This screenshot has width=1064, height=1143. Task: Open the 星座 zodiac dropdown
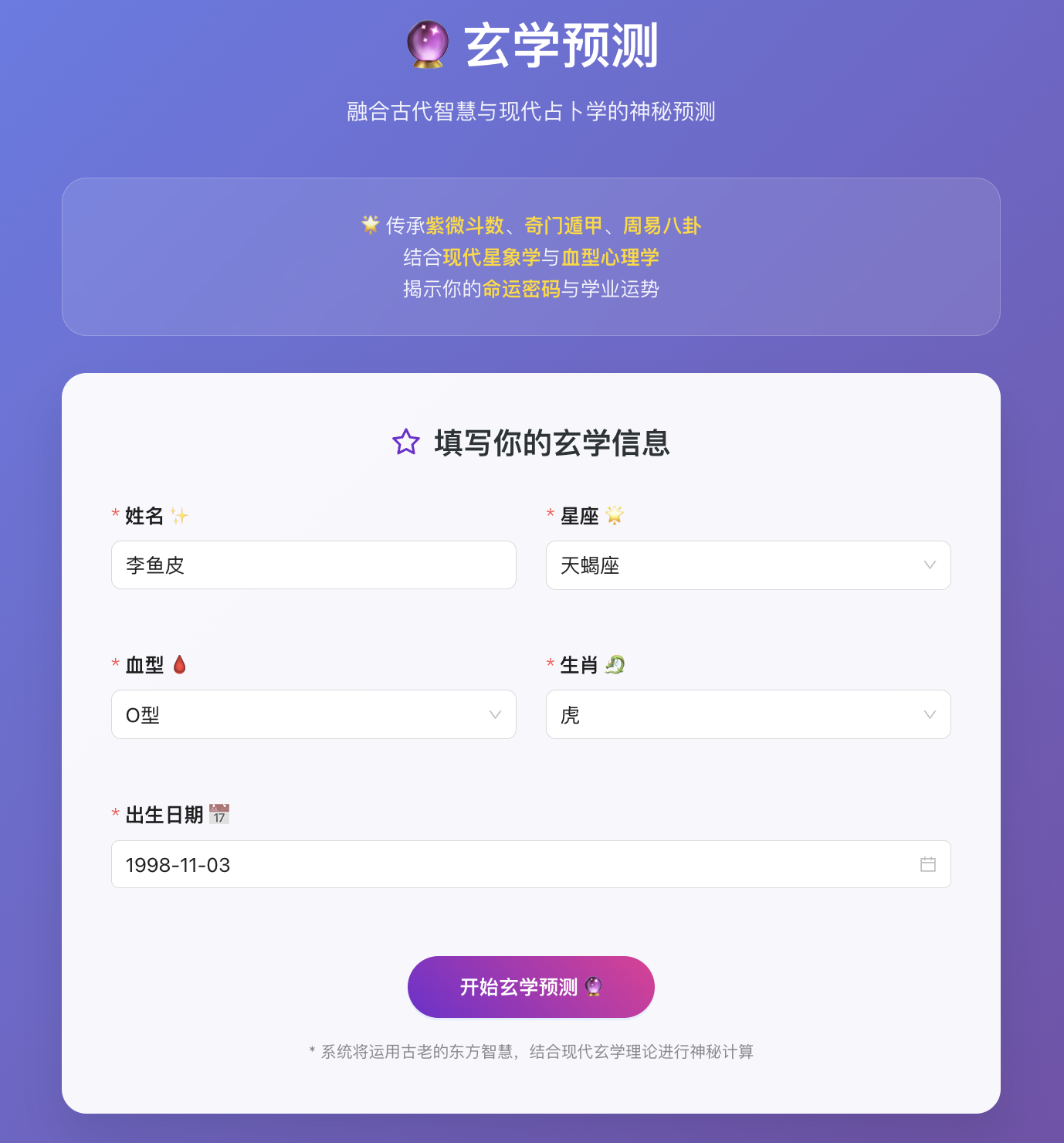(x=747, y=565)
